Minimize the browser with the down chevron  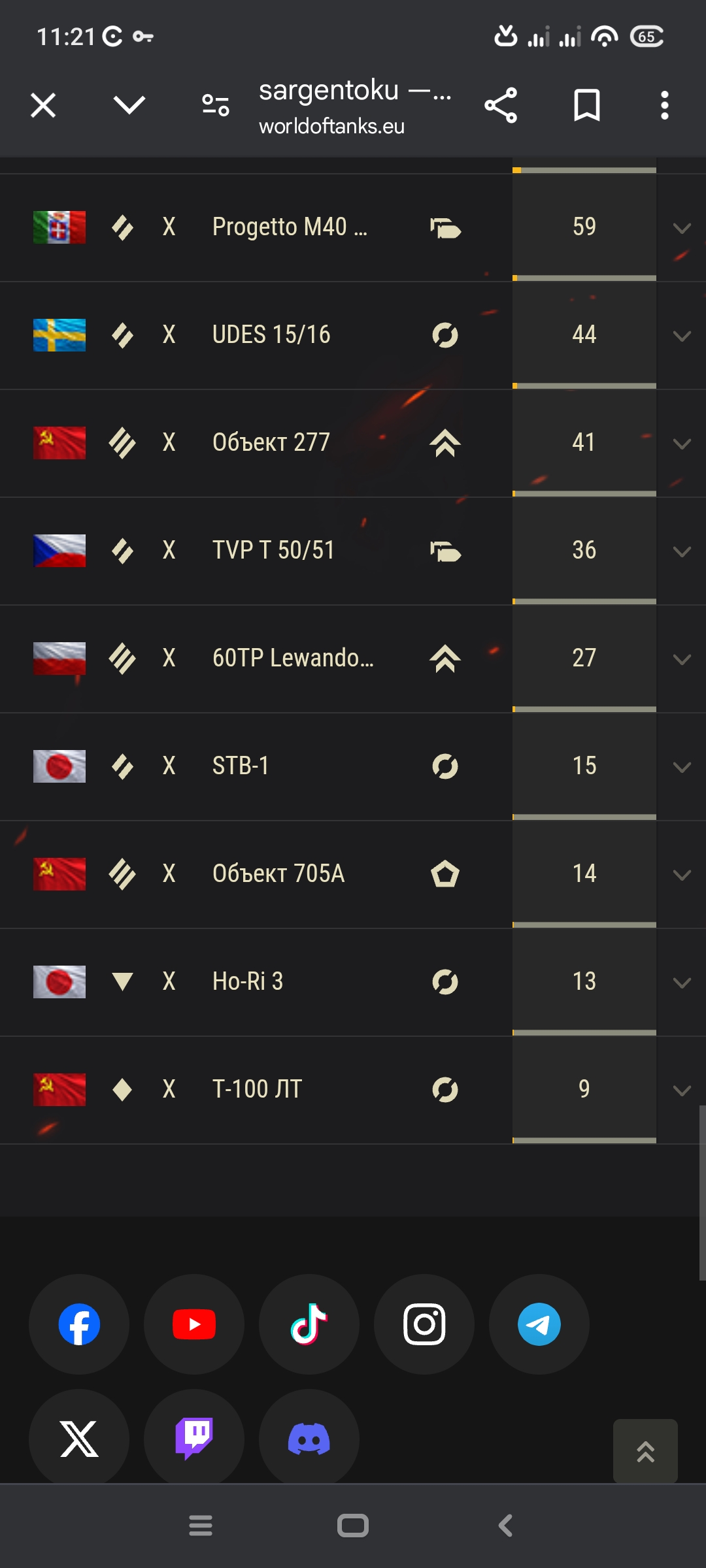pyautogui.click(x=129, y=105)
